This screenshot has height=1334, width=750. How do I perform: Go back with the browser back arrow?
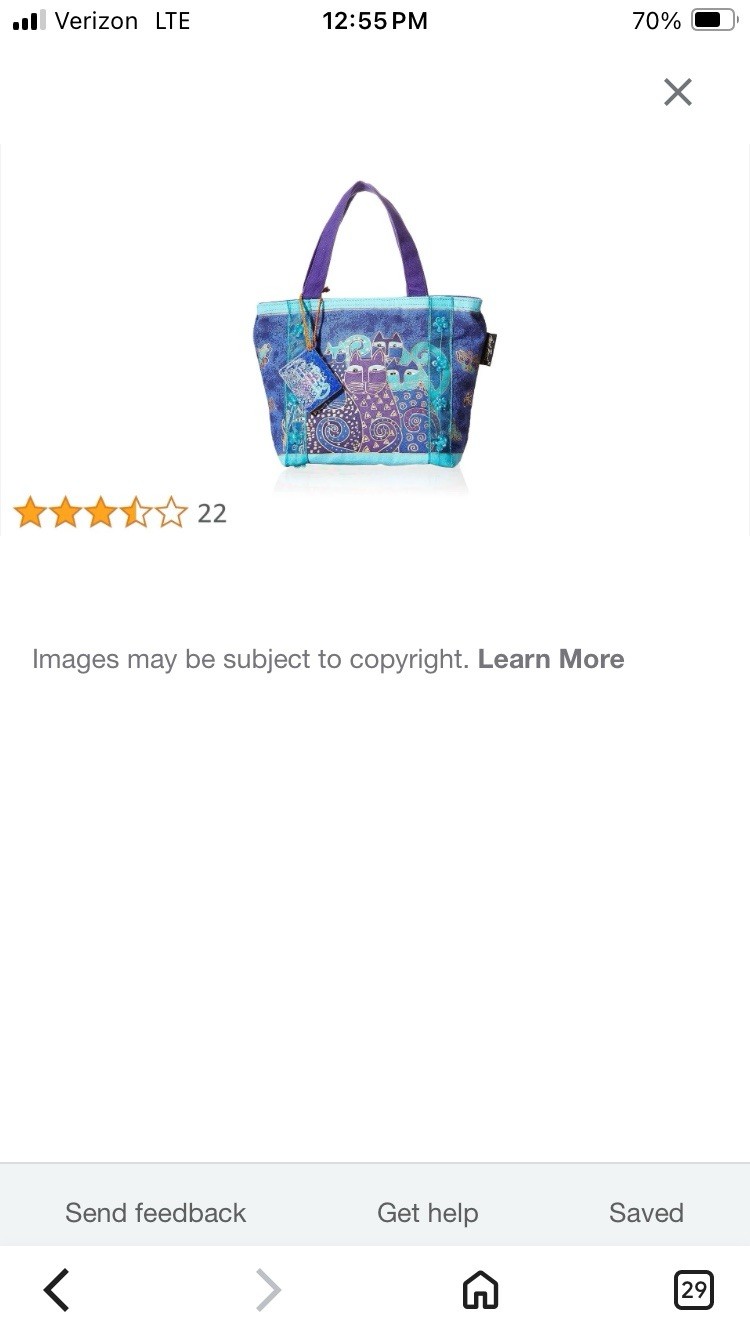click(x=57, y=1290)
